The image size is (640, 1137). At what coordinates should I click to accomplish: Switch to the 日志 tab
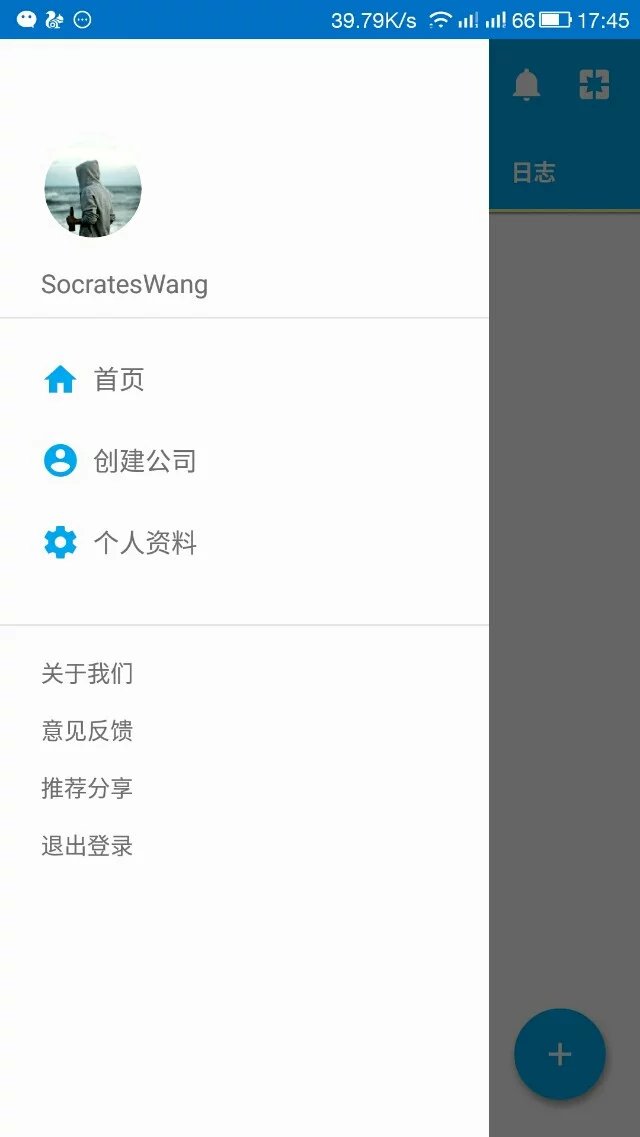534,173
